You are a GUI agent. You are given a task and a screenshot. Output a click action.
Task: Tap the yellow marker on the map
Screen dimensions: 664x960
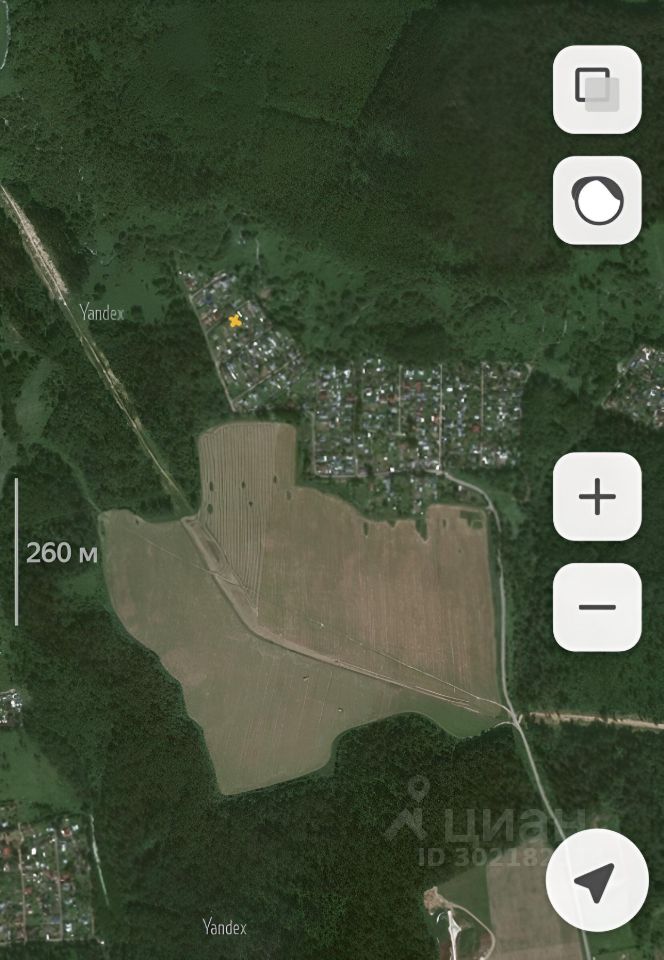tap(235, 320)
